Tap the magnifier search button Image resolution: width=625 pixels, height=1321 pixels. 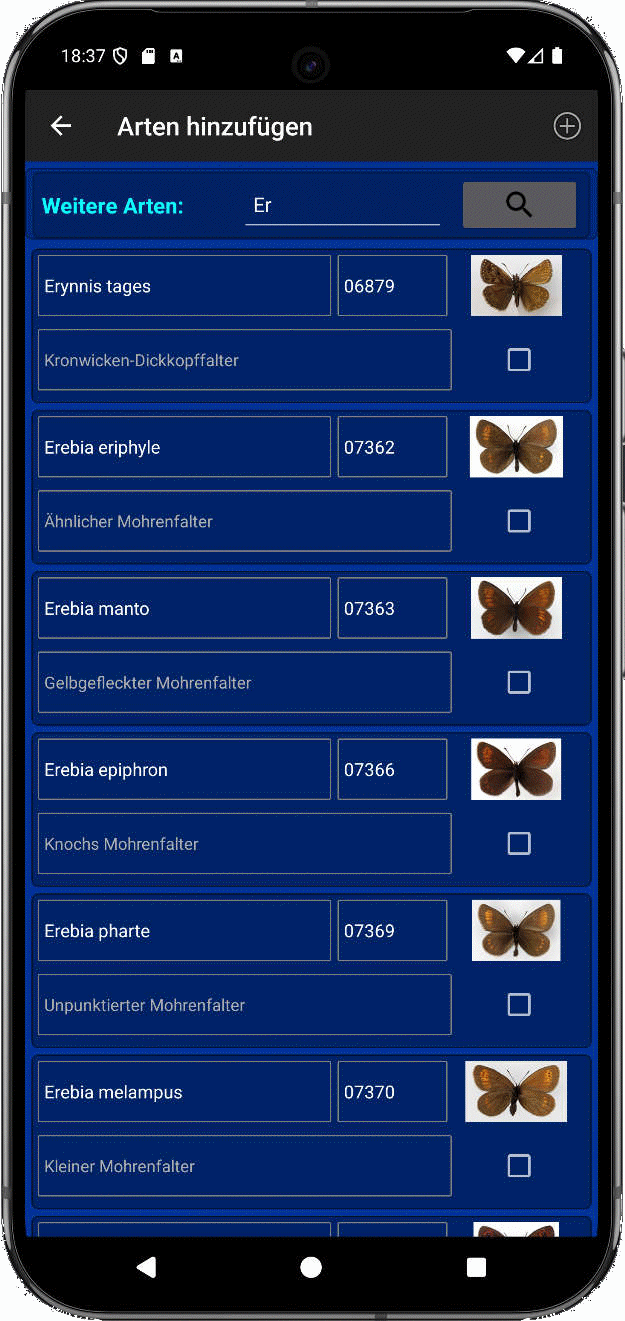519,205
